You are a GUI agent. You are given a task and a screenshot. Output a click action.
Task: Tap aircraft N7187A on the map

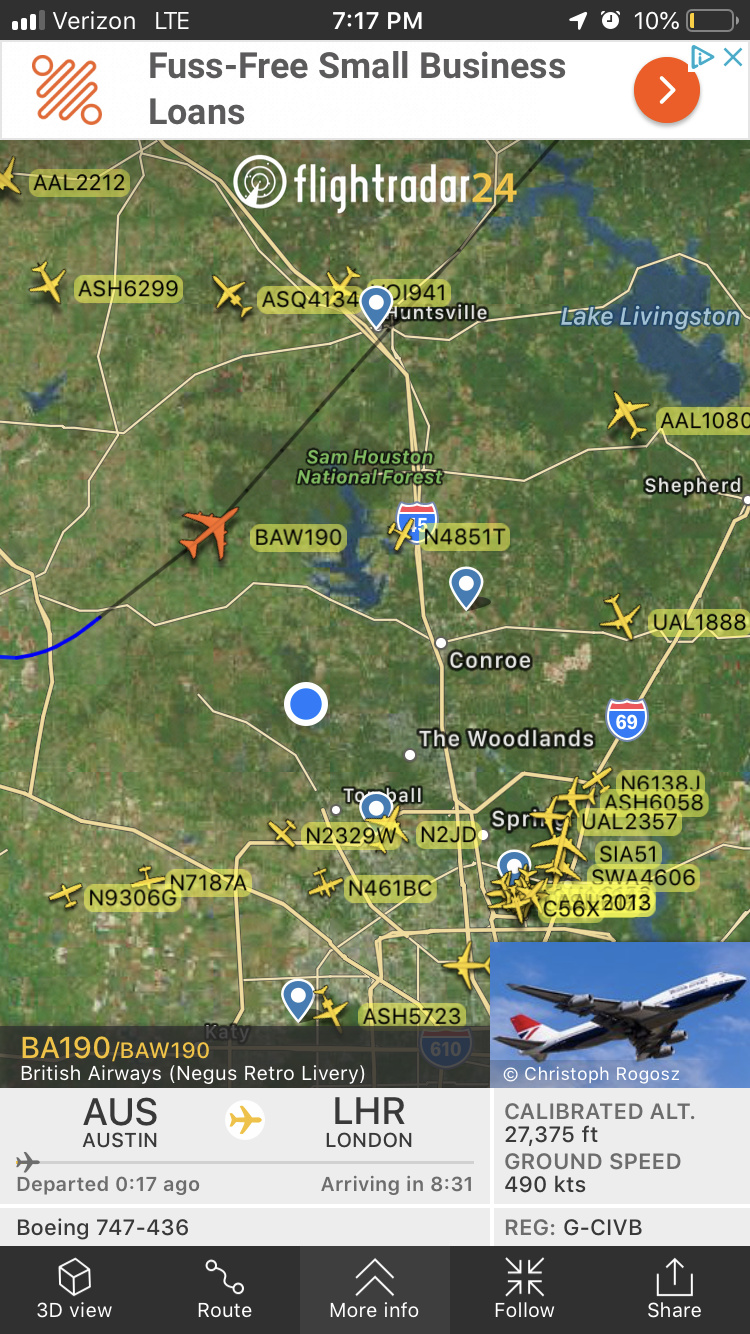click(x=150, y=879)
